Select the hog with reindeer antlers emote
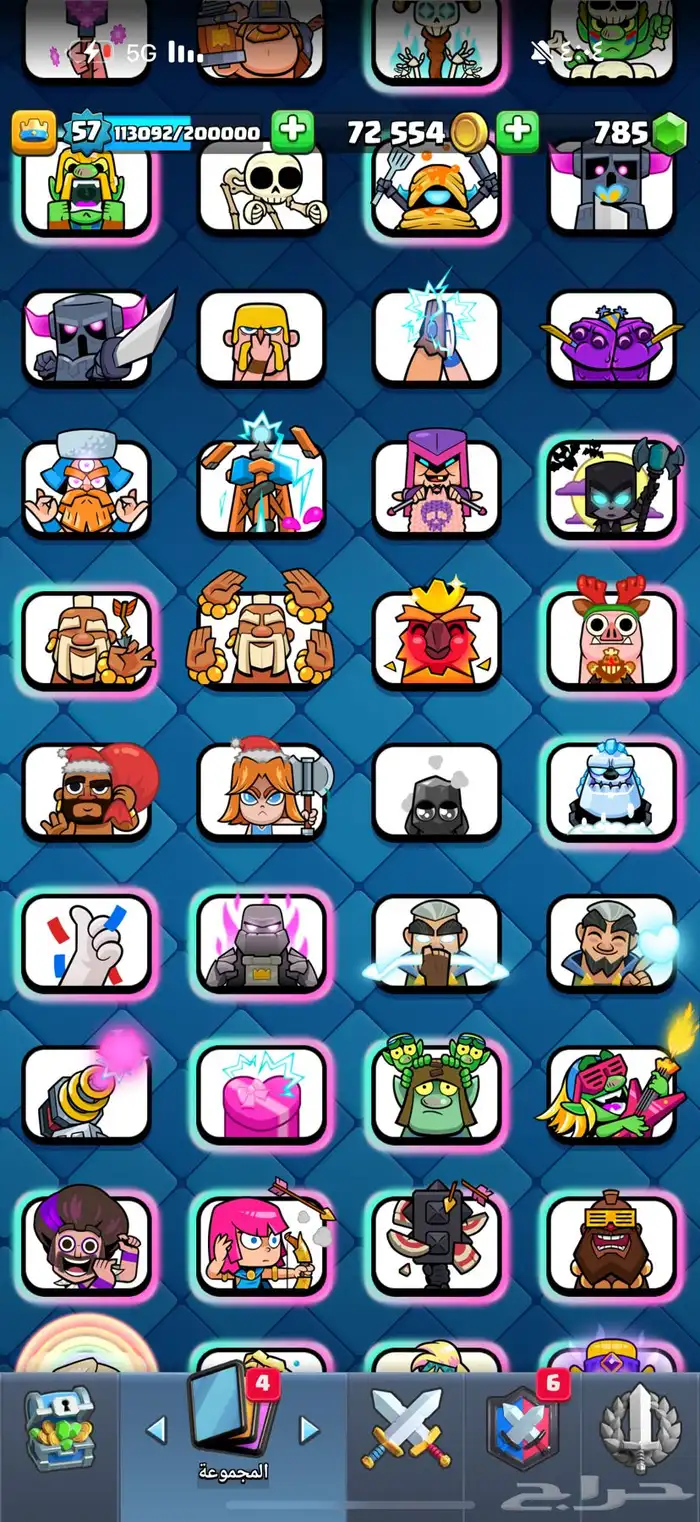Screen dimensions: 700x1522 612,640
